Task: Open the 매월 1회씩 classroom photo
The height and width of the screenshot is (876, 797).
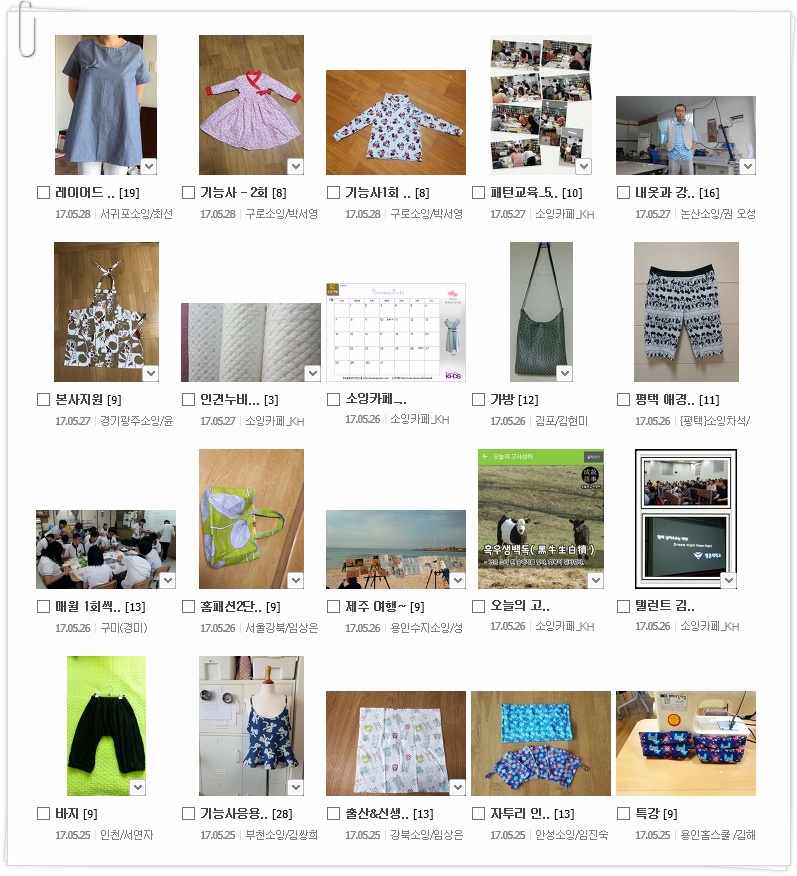Action: 105,548
